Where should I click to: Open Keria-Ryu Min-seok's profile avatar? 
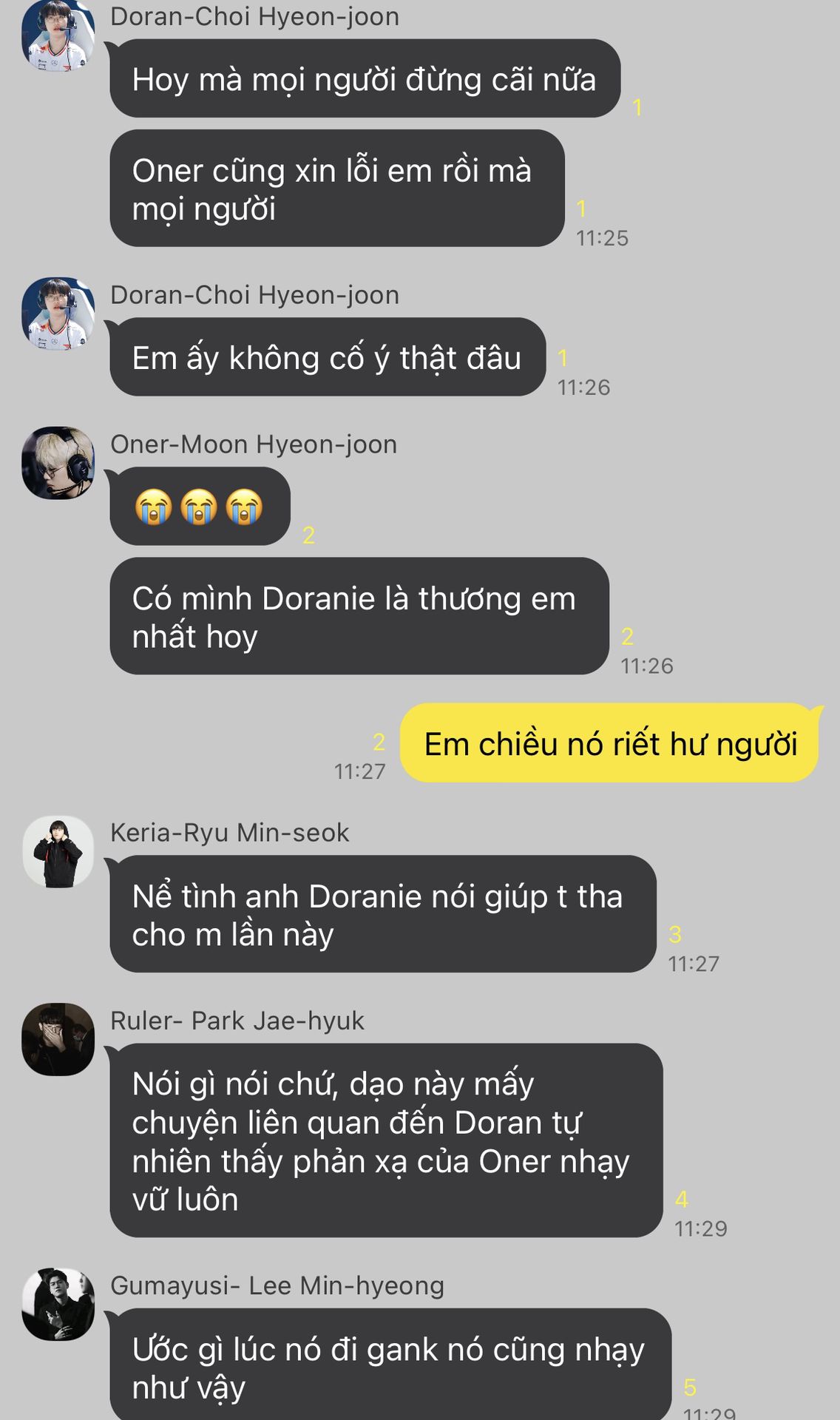click(x=58, y=852)
